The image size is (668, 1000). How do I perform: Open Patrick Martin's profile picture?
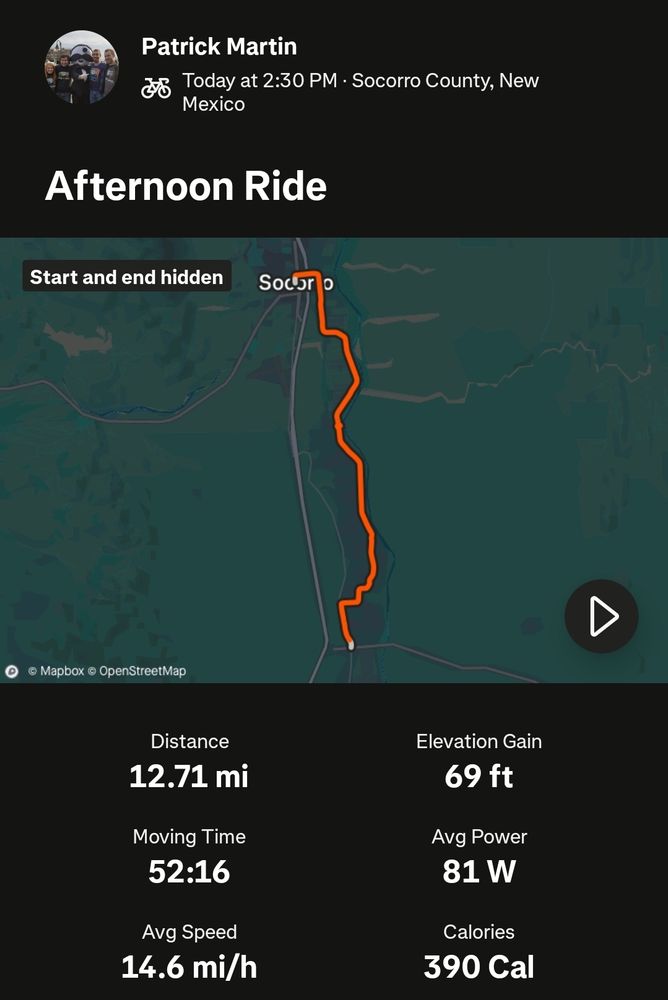[x=82, y=67]
